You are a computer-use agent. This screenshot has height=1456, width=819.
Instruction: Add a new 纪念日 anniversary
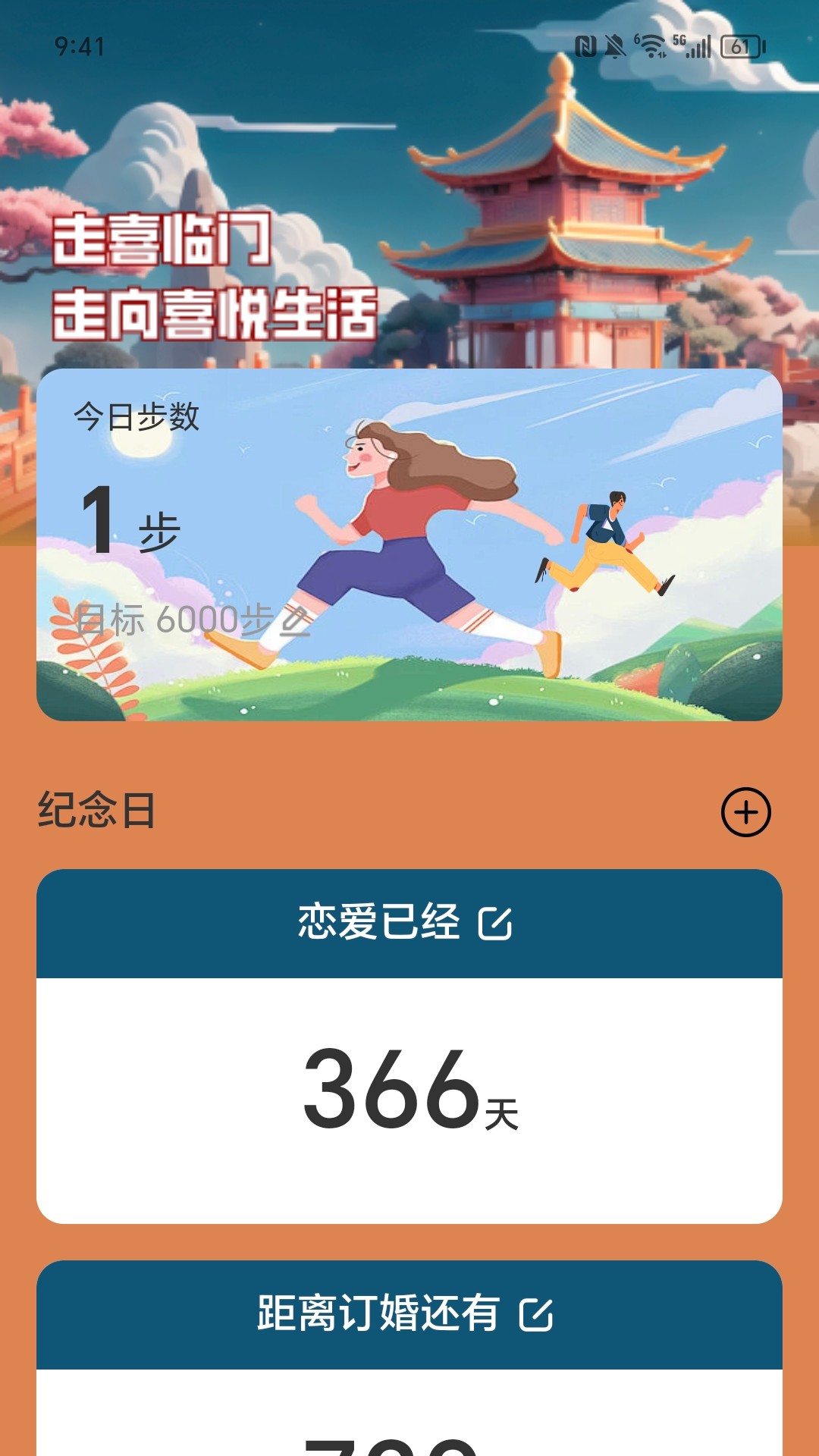point(745,812)
